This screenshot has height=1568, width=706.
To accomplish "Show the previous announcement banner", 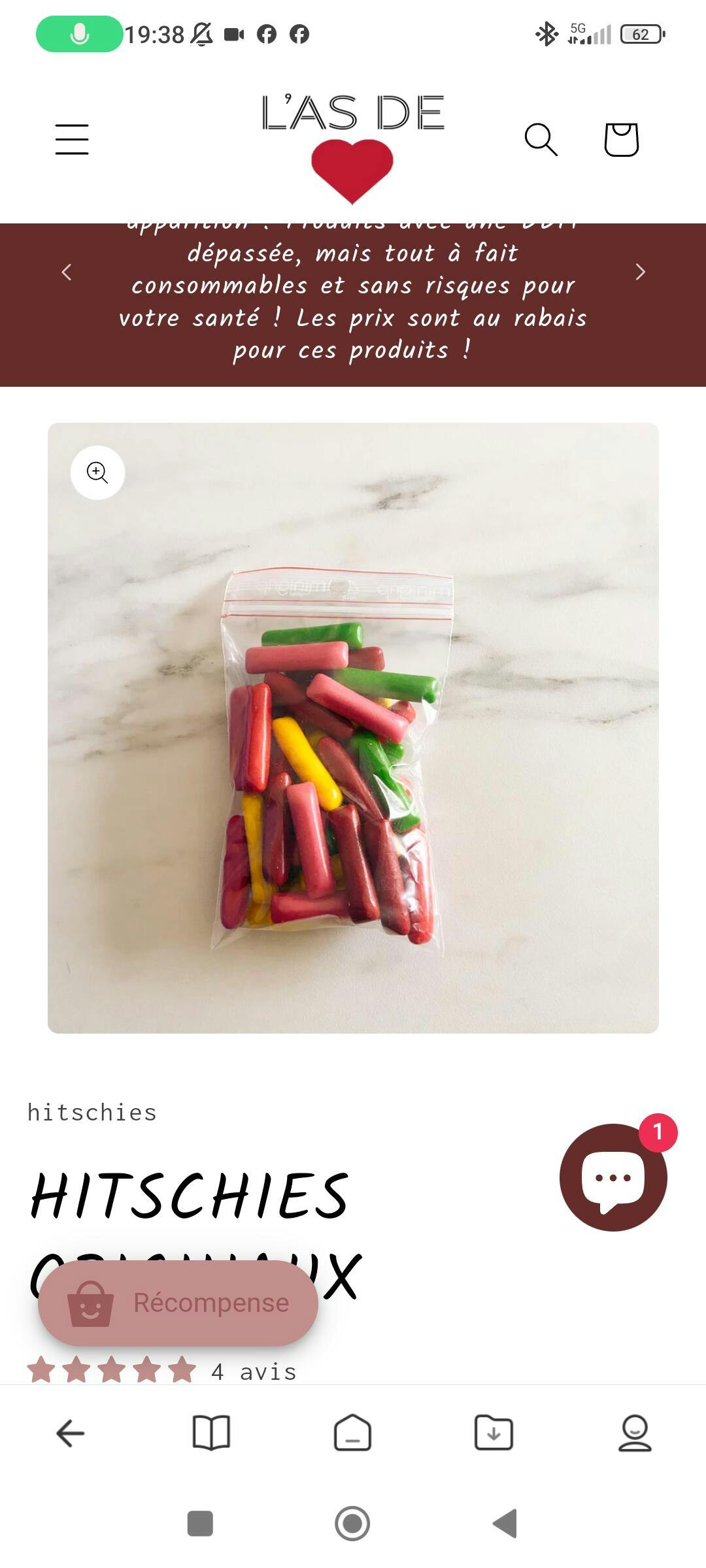I will point(67,272).
